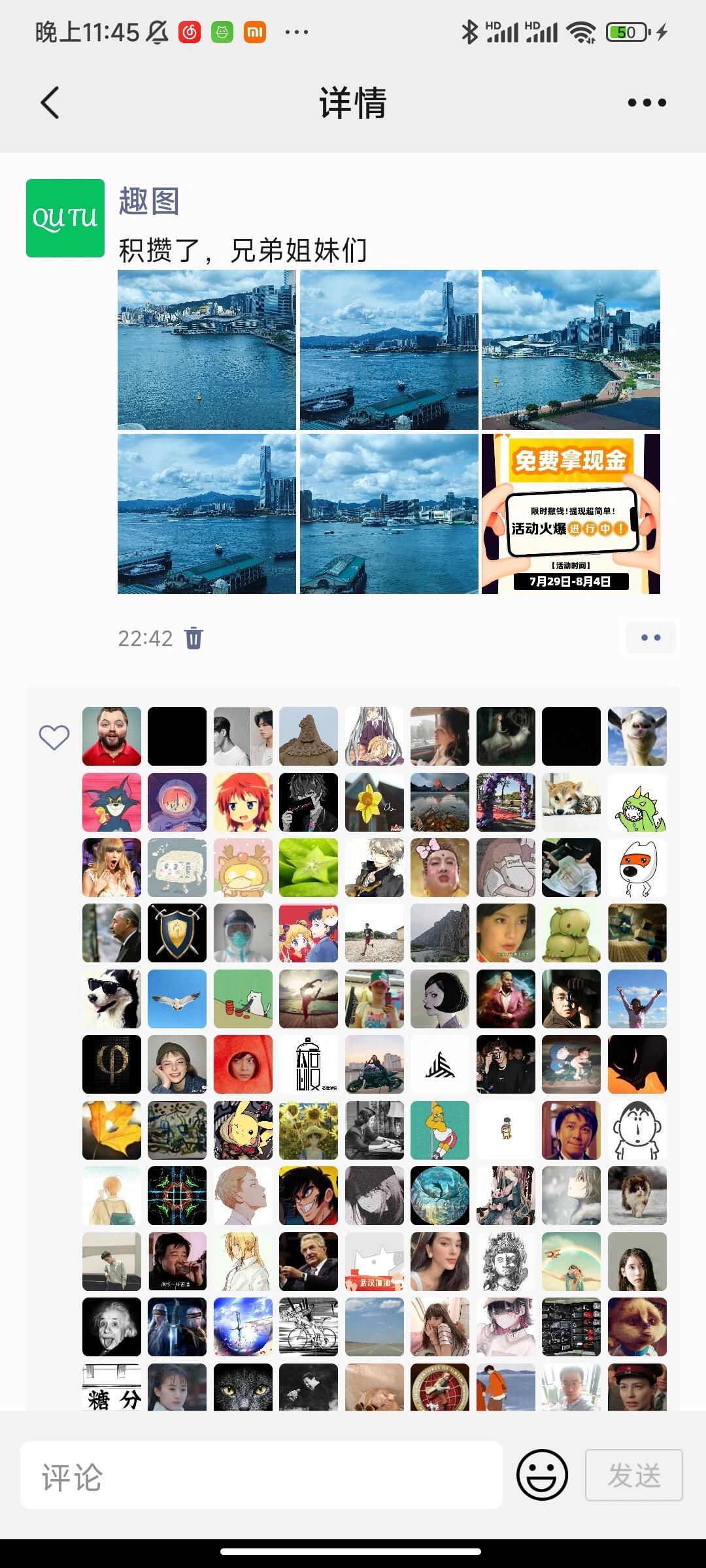Tap the 评论 comment input field
Viewport: 706px width, 1568px height.
(261, 1476)
